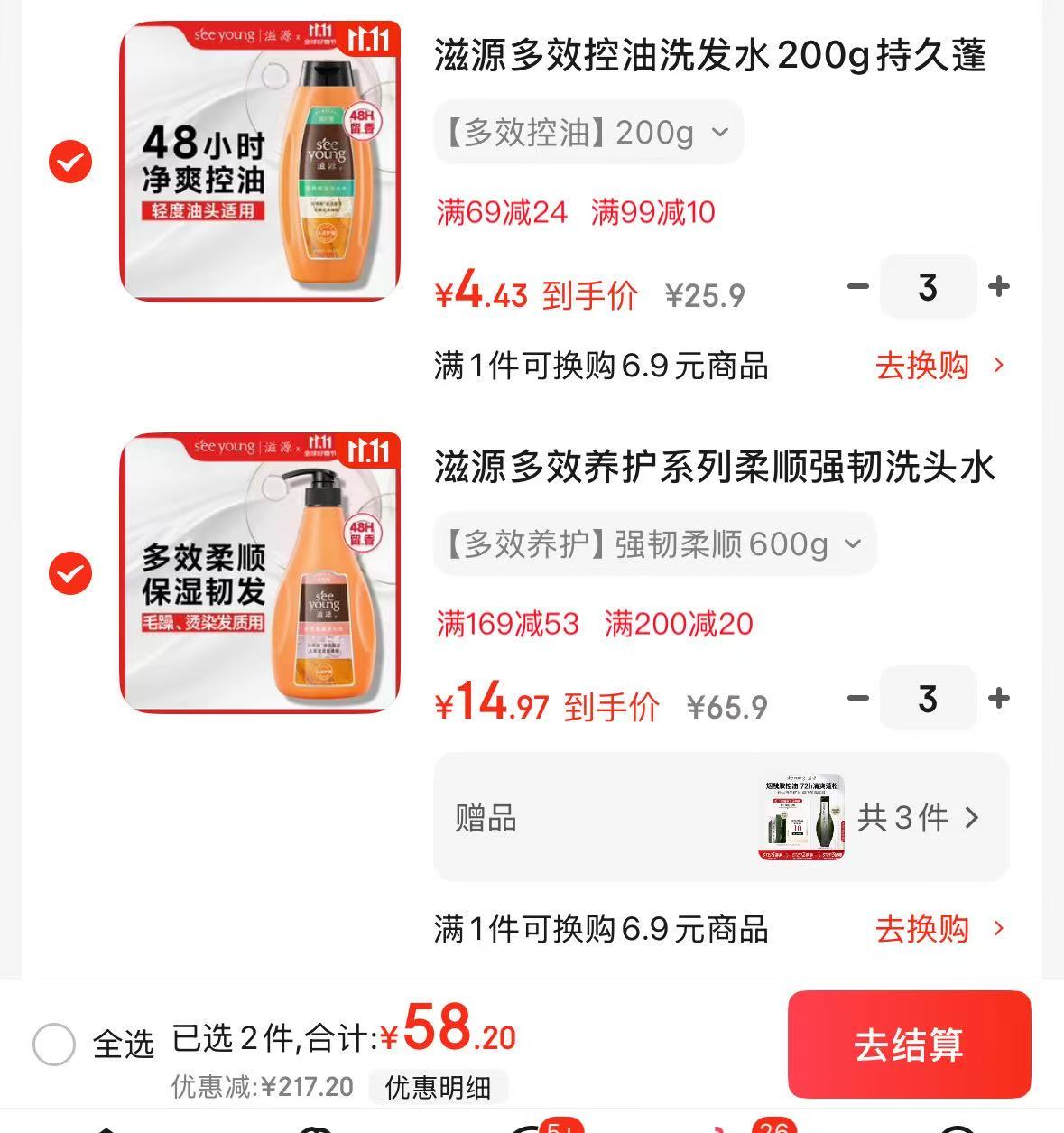The width and height of the screenshot is (1064, 1133).
Task: Select all items with 全选
Action: tap(54, 1045)
